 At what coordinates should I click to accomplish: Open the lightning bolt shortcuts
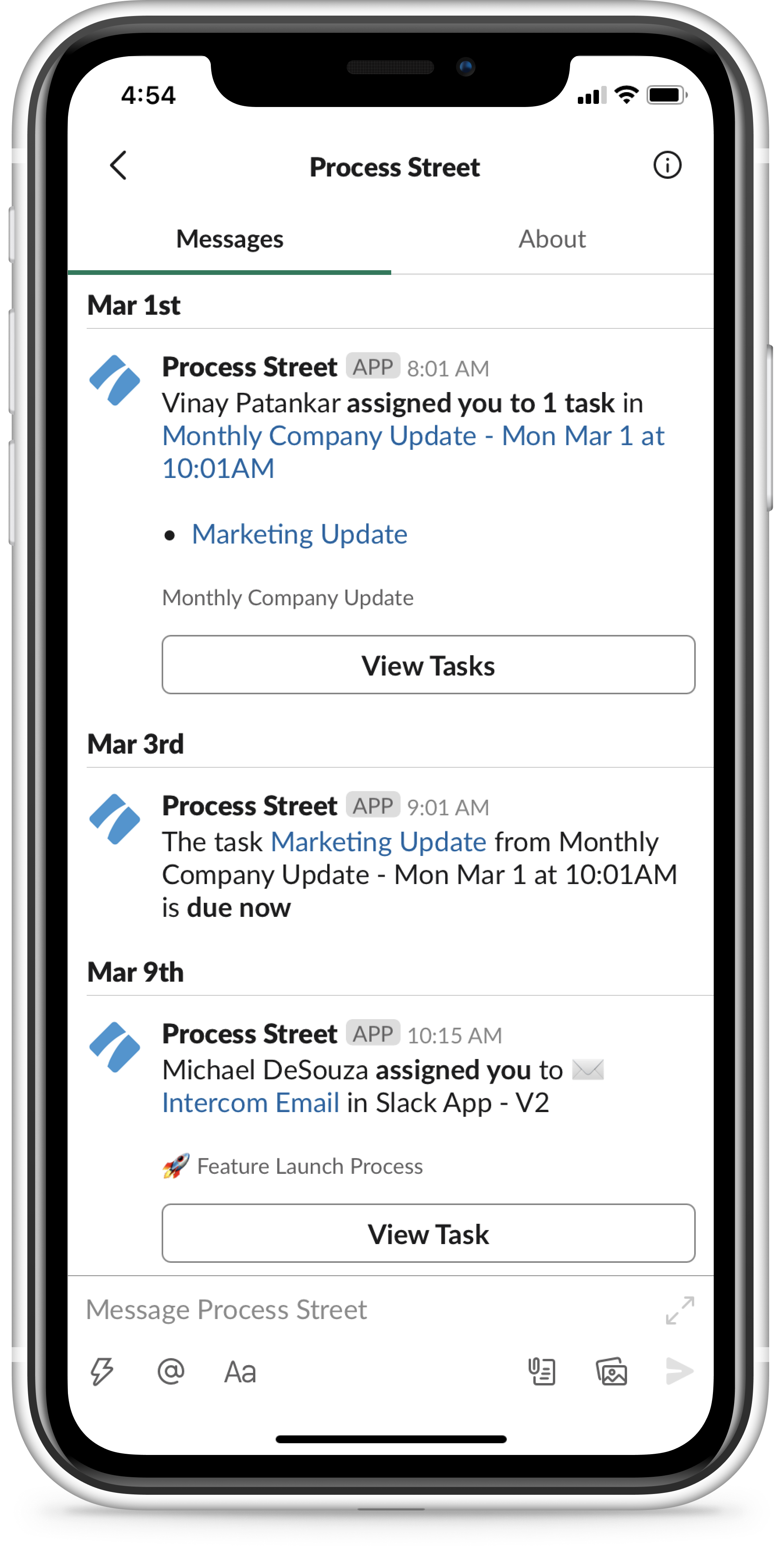point(102,1372)
